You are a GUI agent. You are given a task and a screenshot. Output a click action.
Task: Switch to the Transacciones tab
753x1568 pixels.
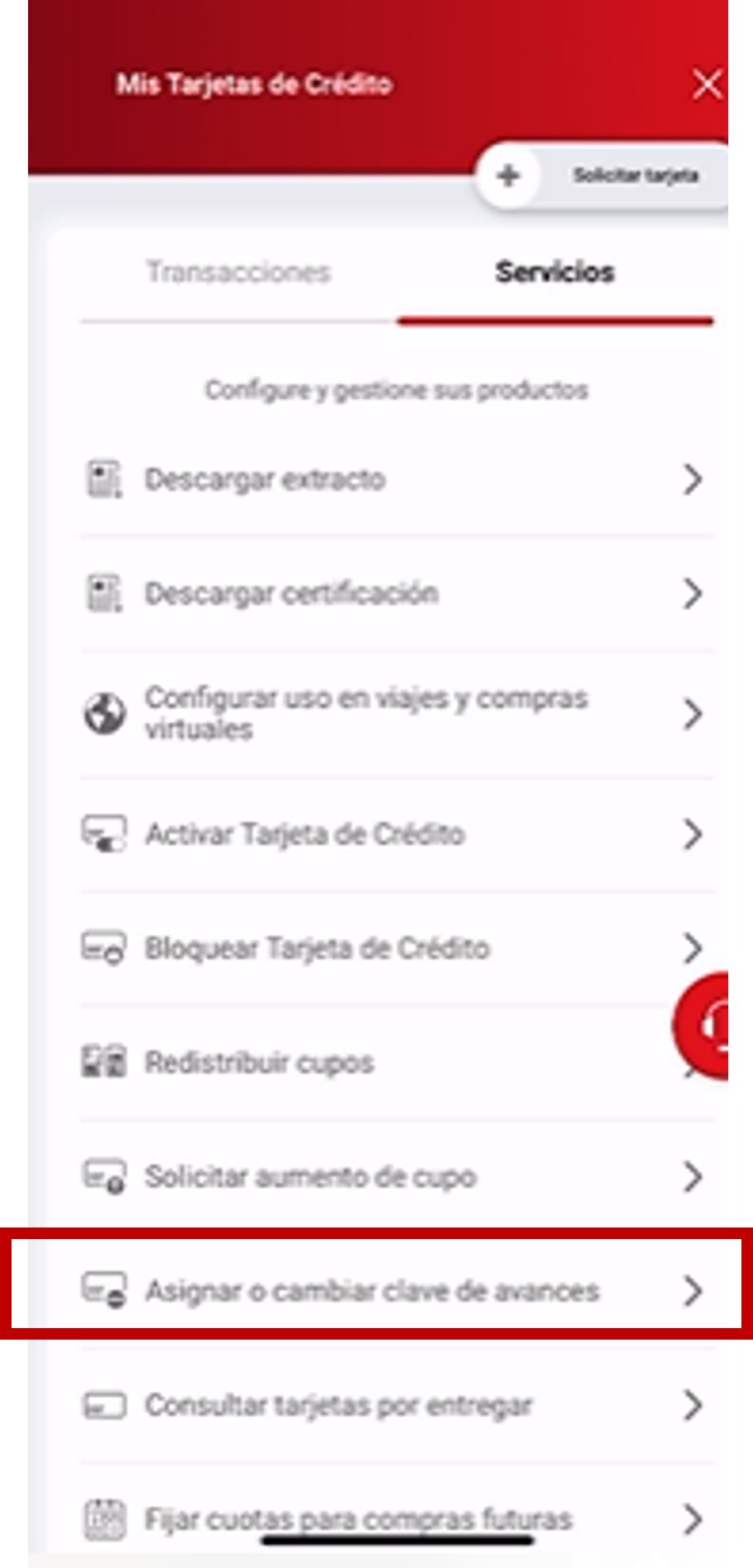coord(238,272)
